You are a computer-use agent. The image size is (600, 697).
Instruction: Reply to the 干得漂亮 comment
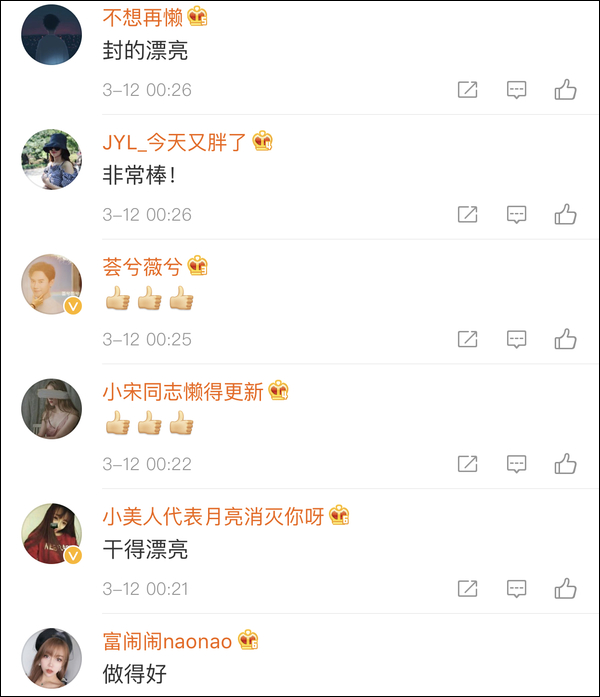(516, 589)
